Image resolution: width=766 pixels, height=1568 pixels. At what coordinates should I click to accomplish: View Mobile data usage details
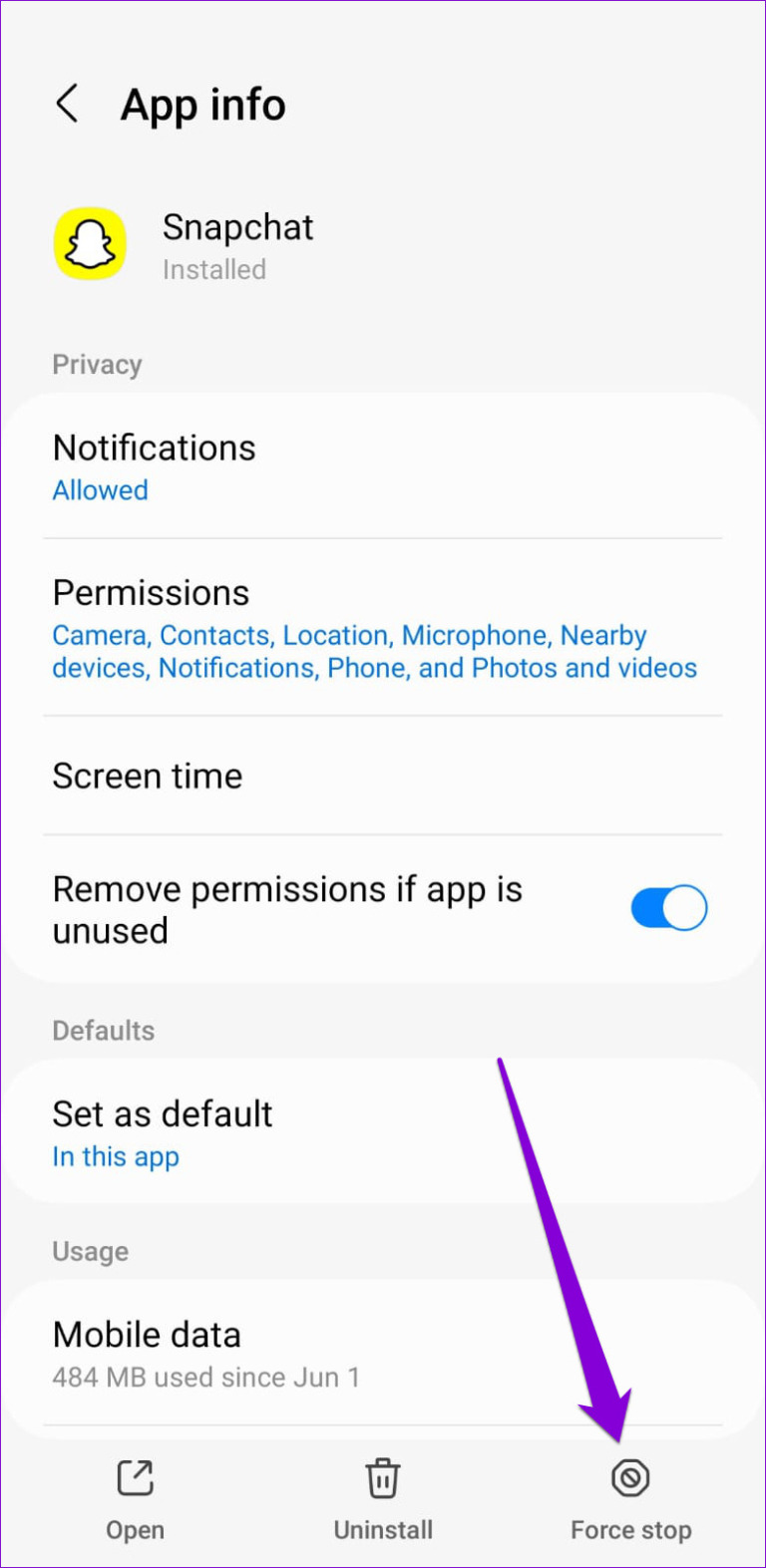[146, 1334]
